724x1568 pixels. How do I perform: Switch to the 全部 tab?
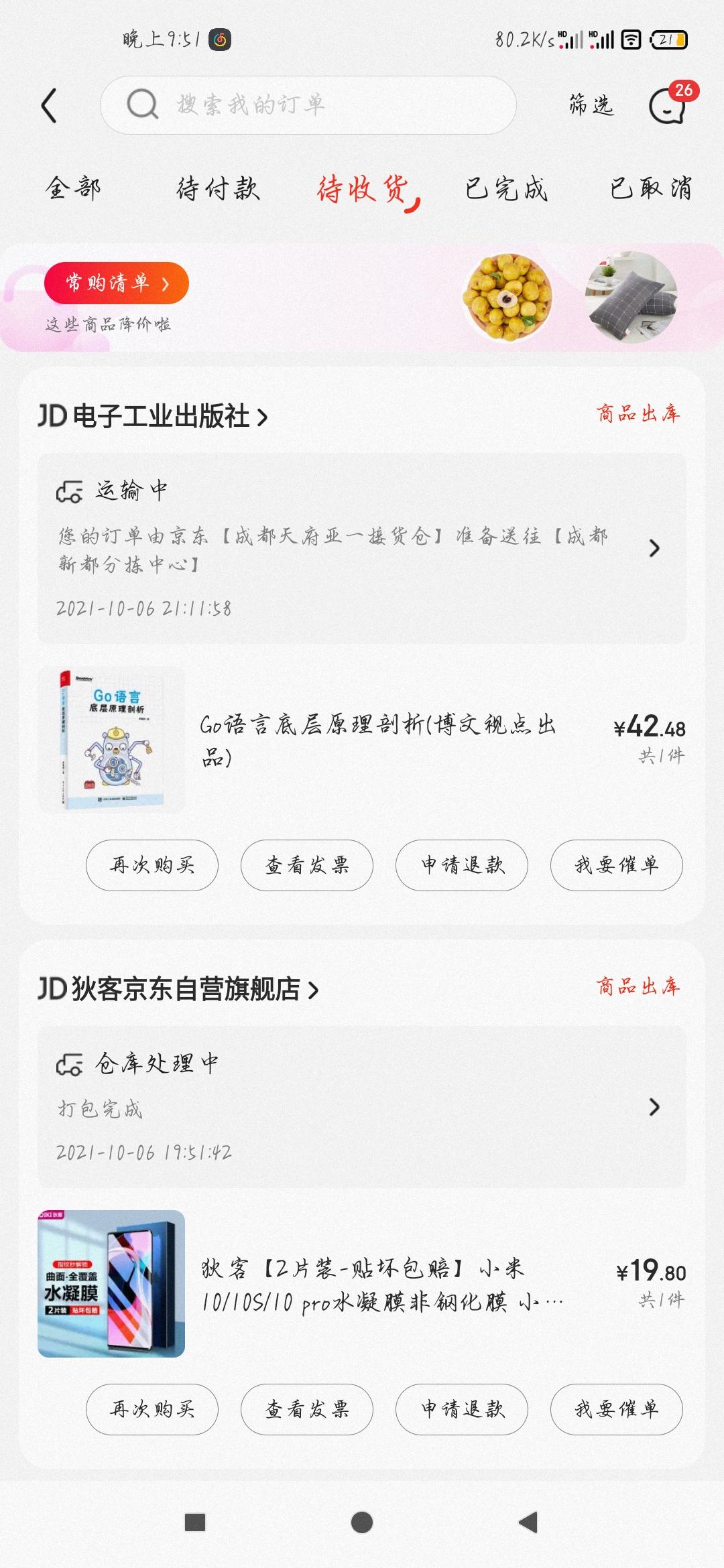point(73,188)
